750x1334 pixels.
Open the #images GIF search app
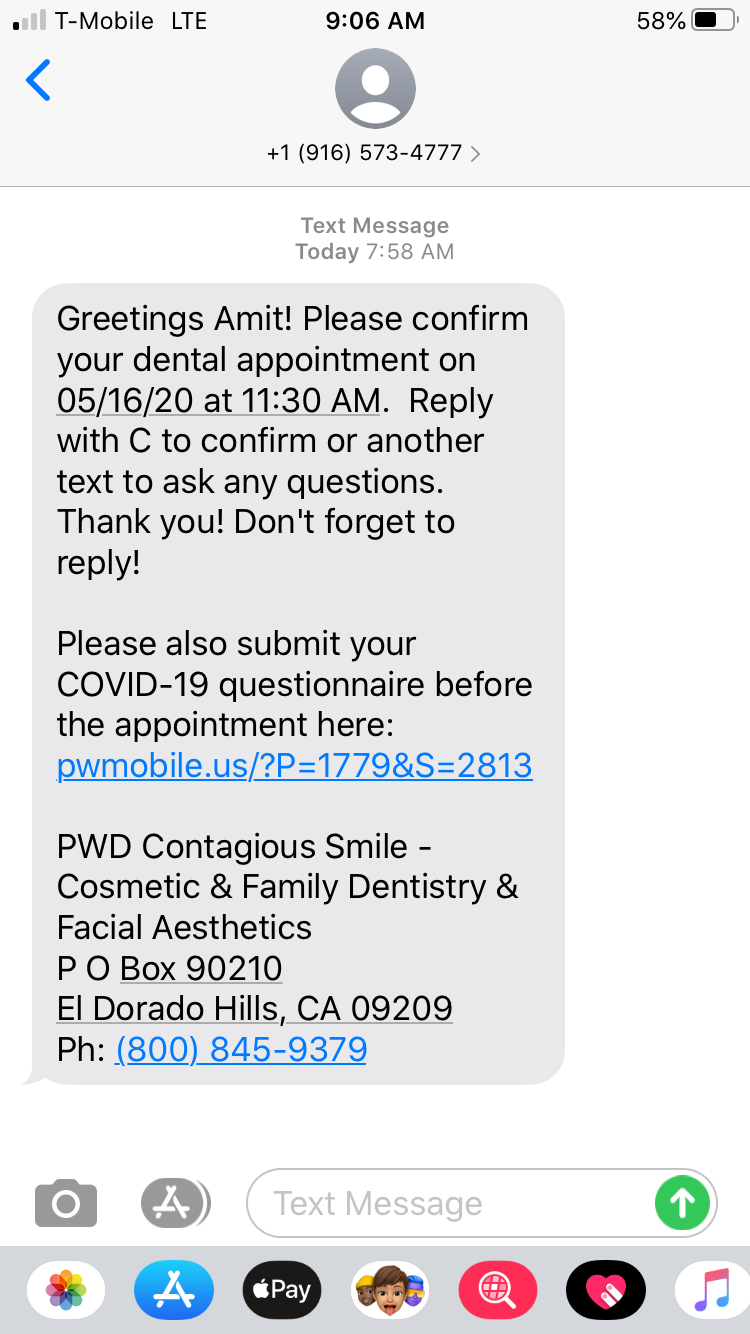tap(497, 1290)
